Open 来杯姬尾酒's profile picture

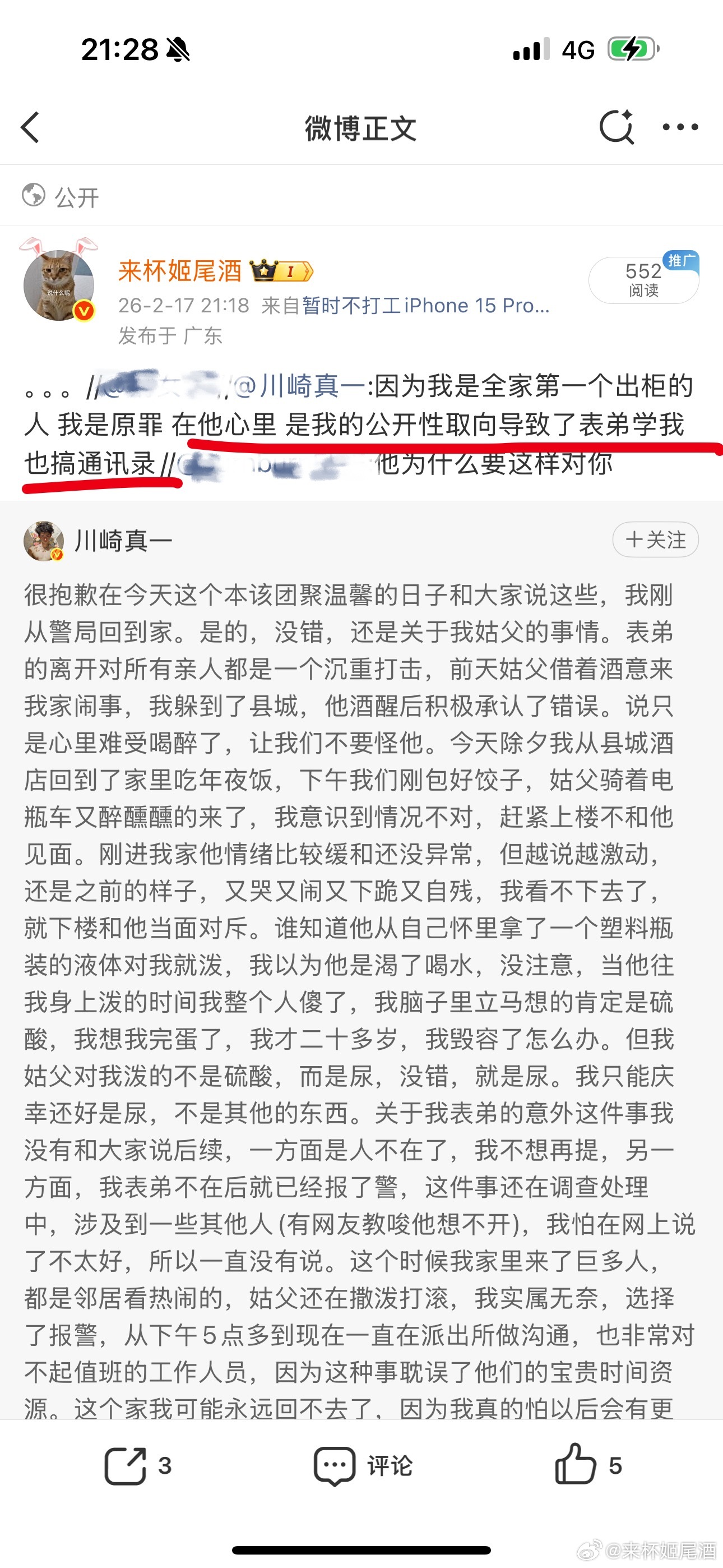58,285
